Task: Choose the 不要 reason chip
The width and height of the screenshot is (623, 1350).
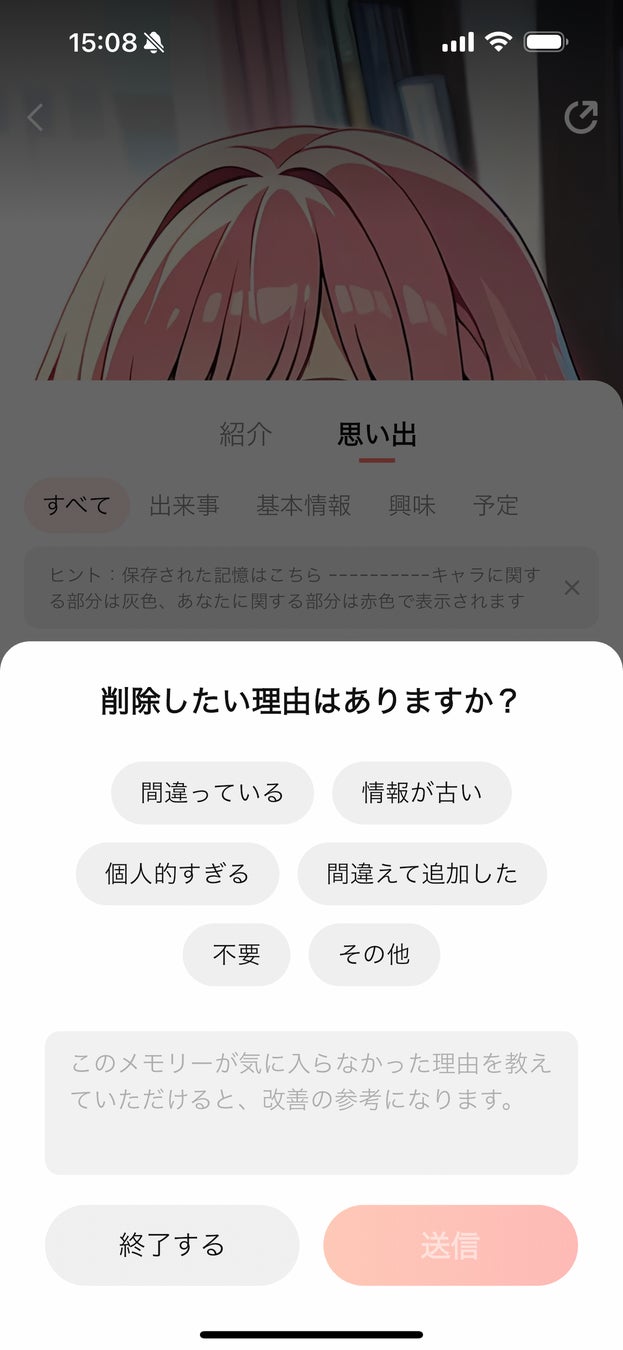Action: tap(236, 954)
